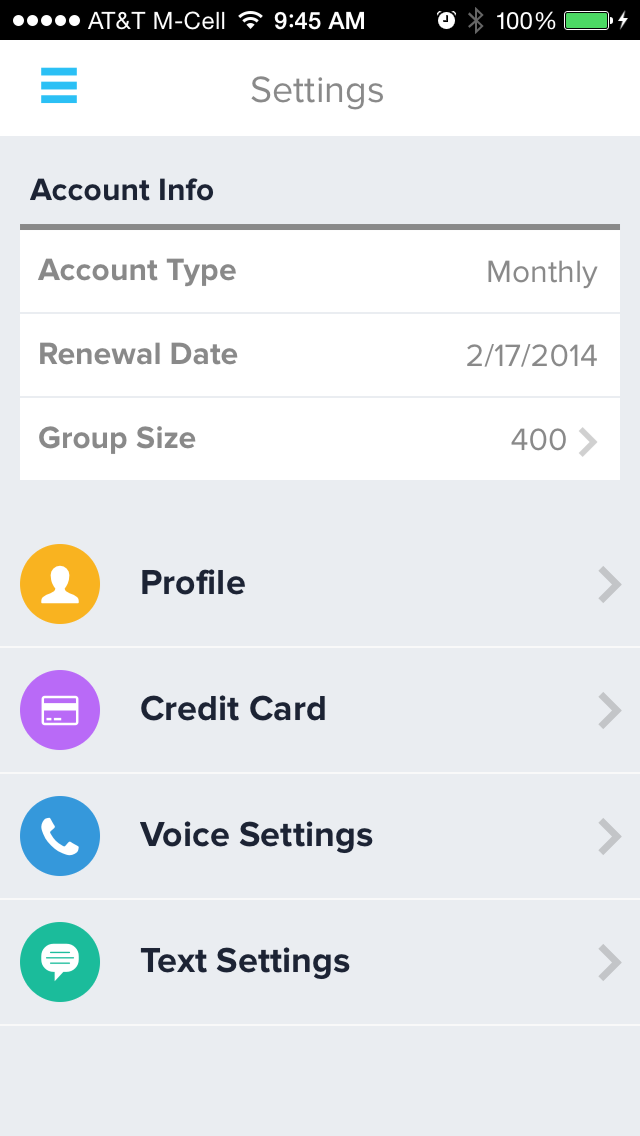Viewport: 640px width, 1136px height.
Task: Open Profile settings
Action: 320,584
